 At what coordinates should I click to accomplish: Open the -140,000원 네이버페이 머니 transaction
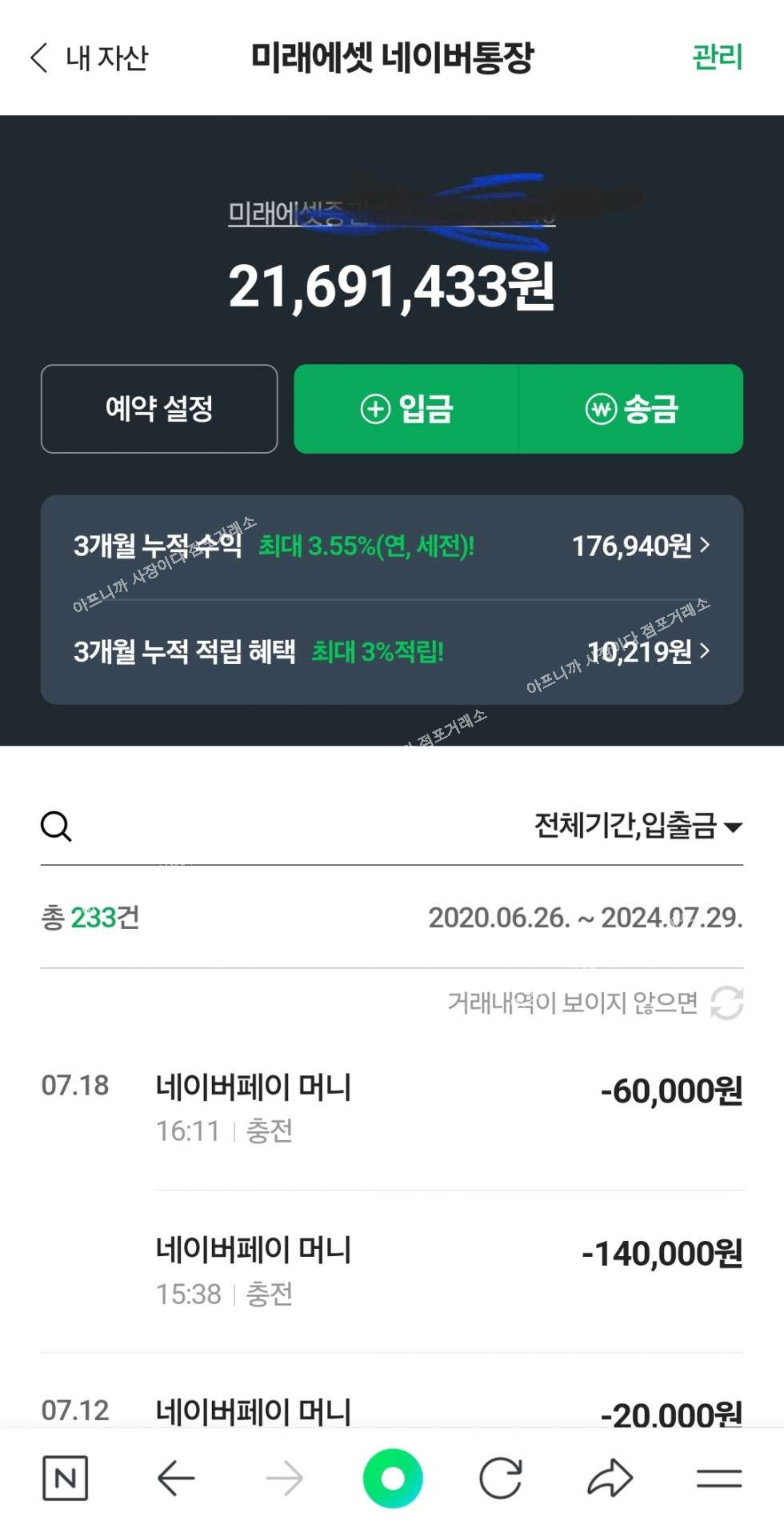448,1271
